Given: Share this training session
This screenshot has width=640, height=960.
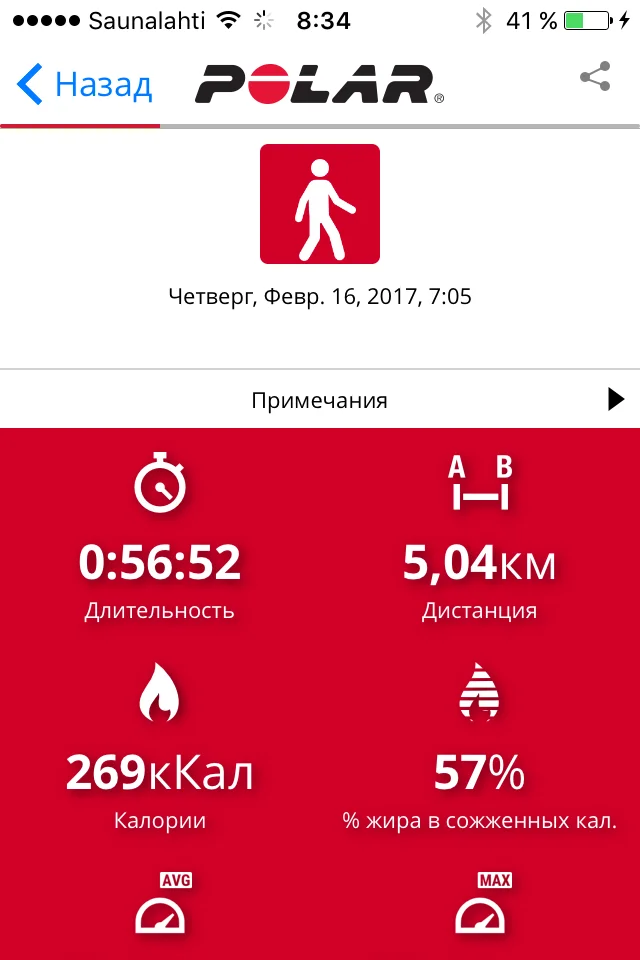Looking at the screenshot, I should (x=595, y=77).
